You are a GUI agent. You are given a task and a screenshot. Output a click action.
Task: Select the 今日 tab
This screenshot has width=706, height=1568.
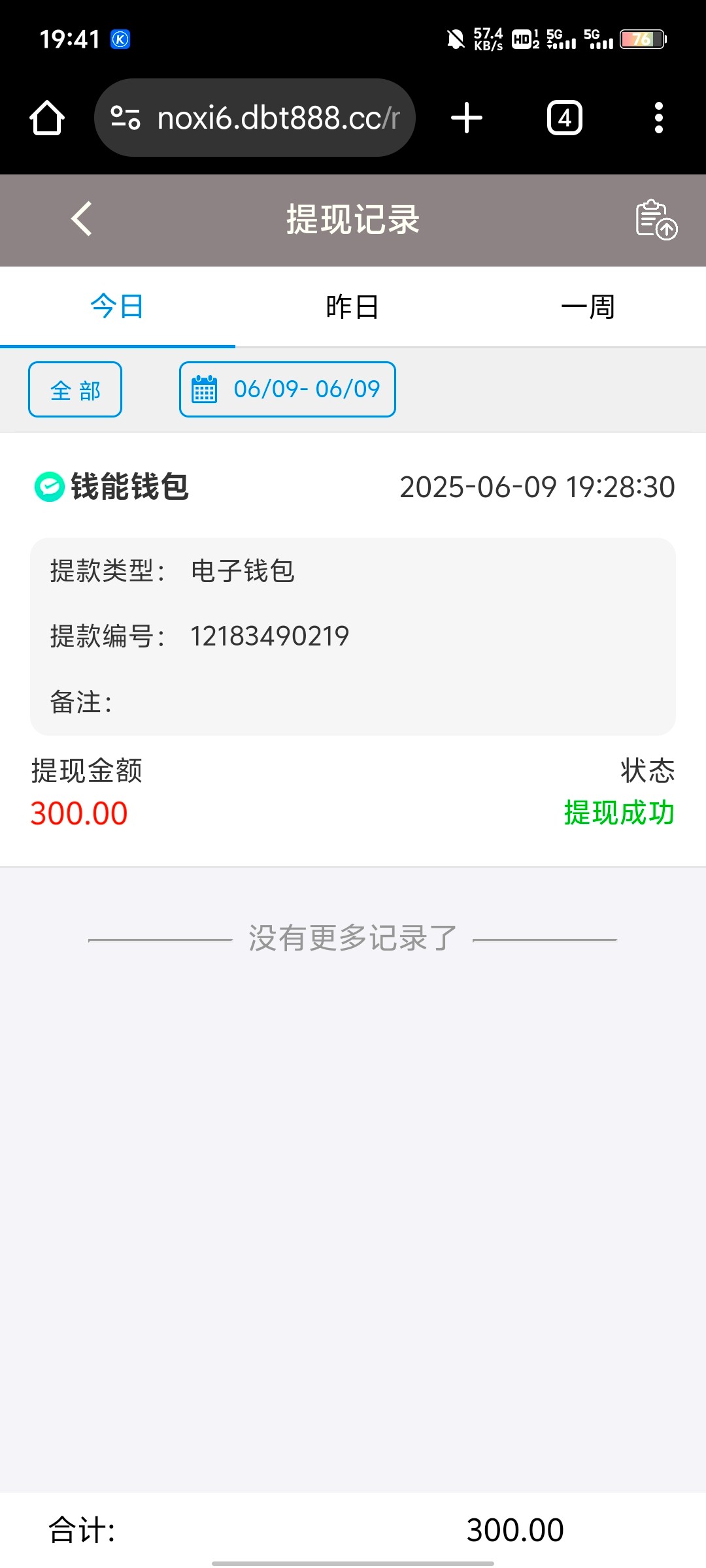click(x=117, y=306)
